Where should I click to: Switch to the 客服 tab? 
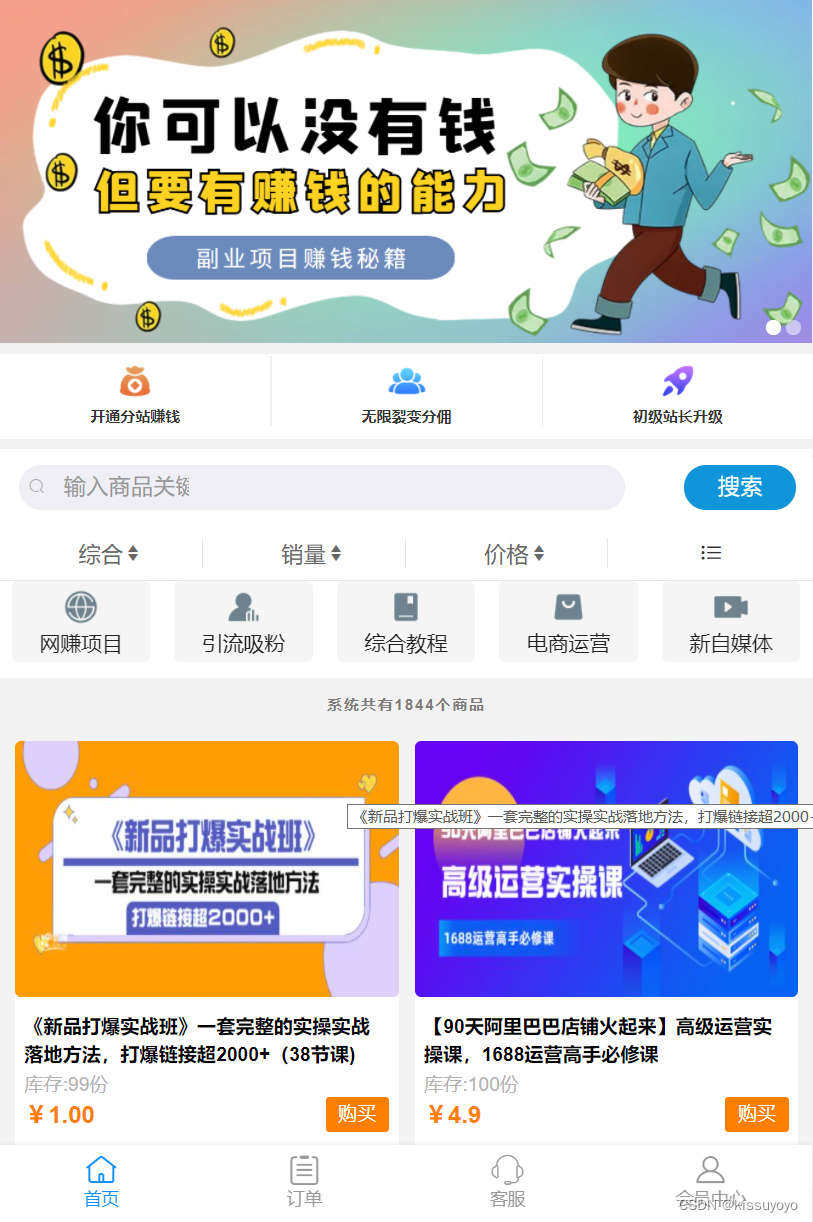click(x=508, y=1181)
